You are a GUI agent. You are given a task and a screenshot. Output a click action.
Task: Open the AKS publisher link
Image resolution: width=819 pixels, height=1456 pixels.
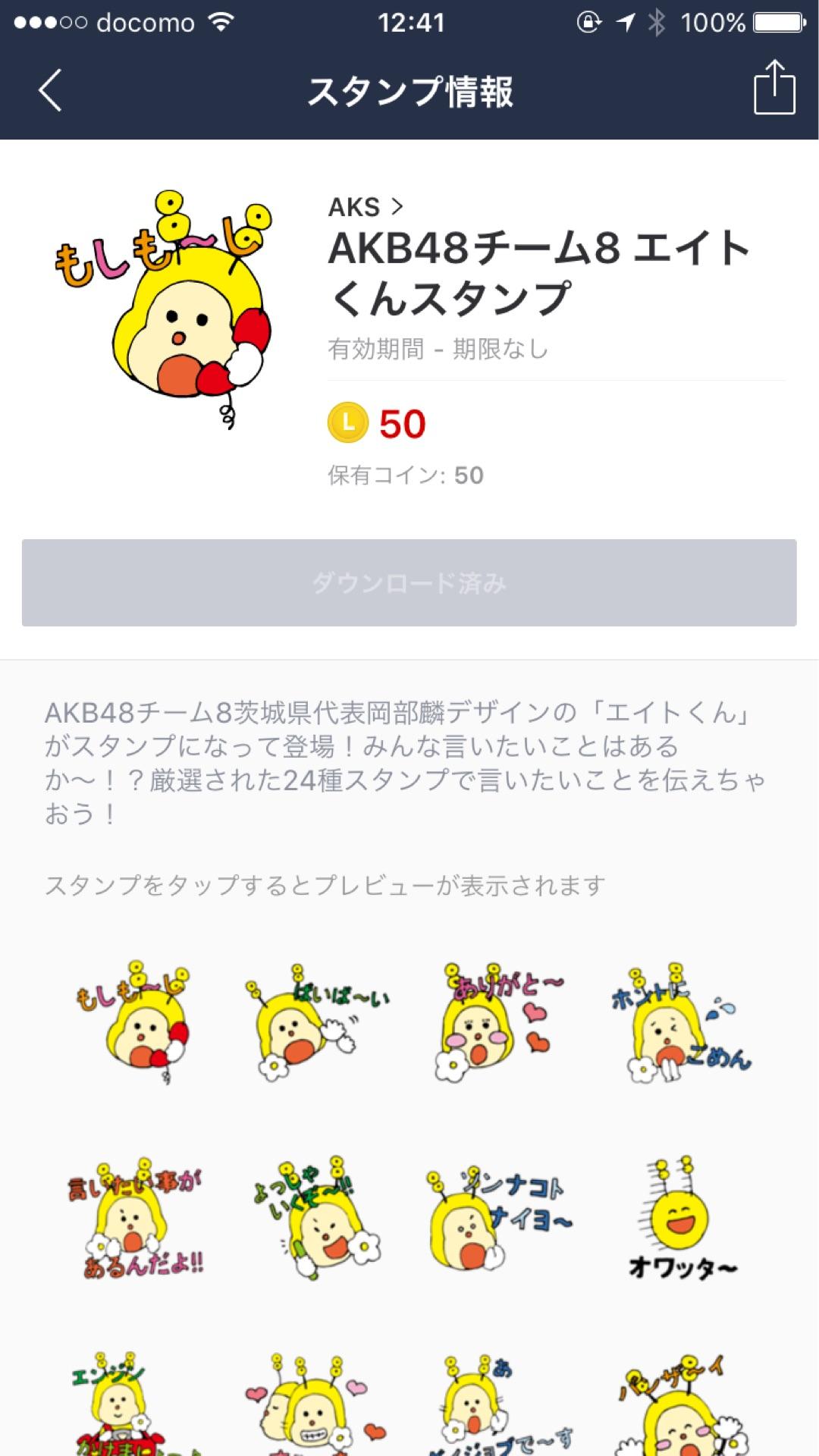point(356,206)
